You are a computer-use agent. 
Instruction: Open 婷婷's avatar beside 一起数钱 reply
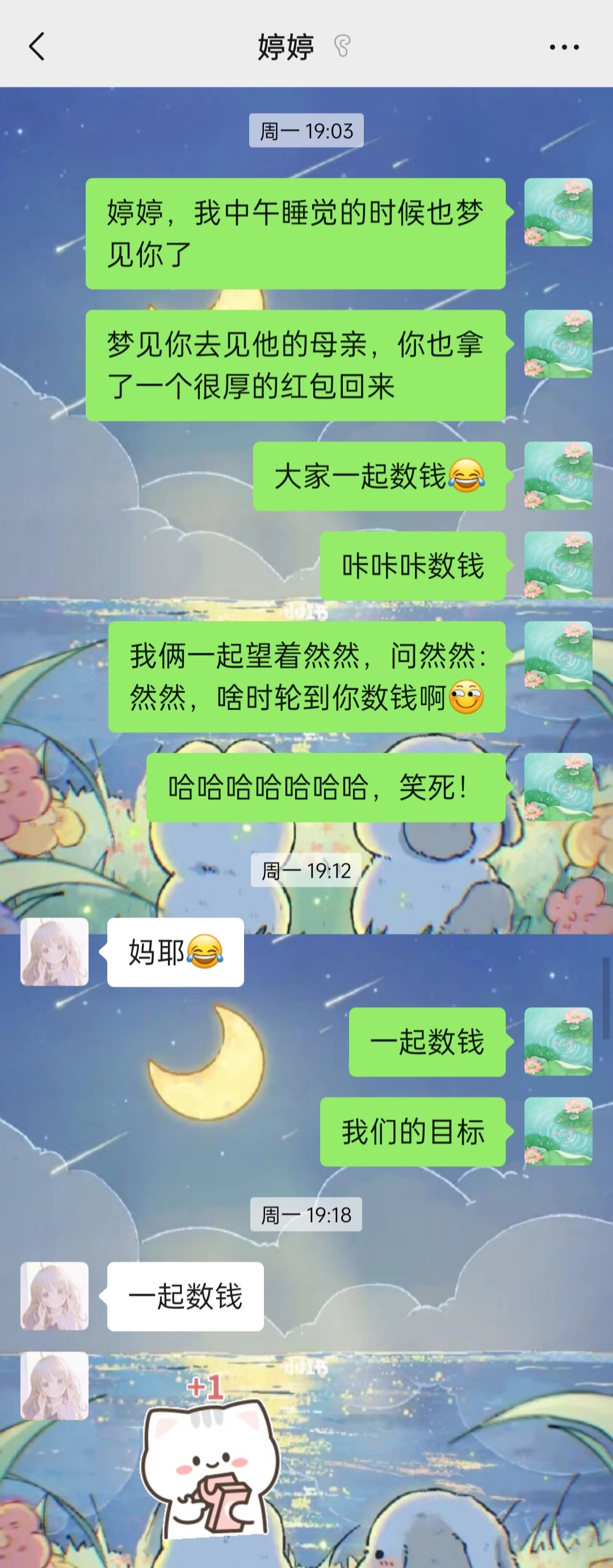point(54,1297)
